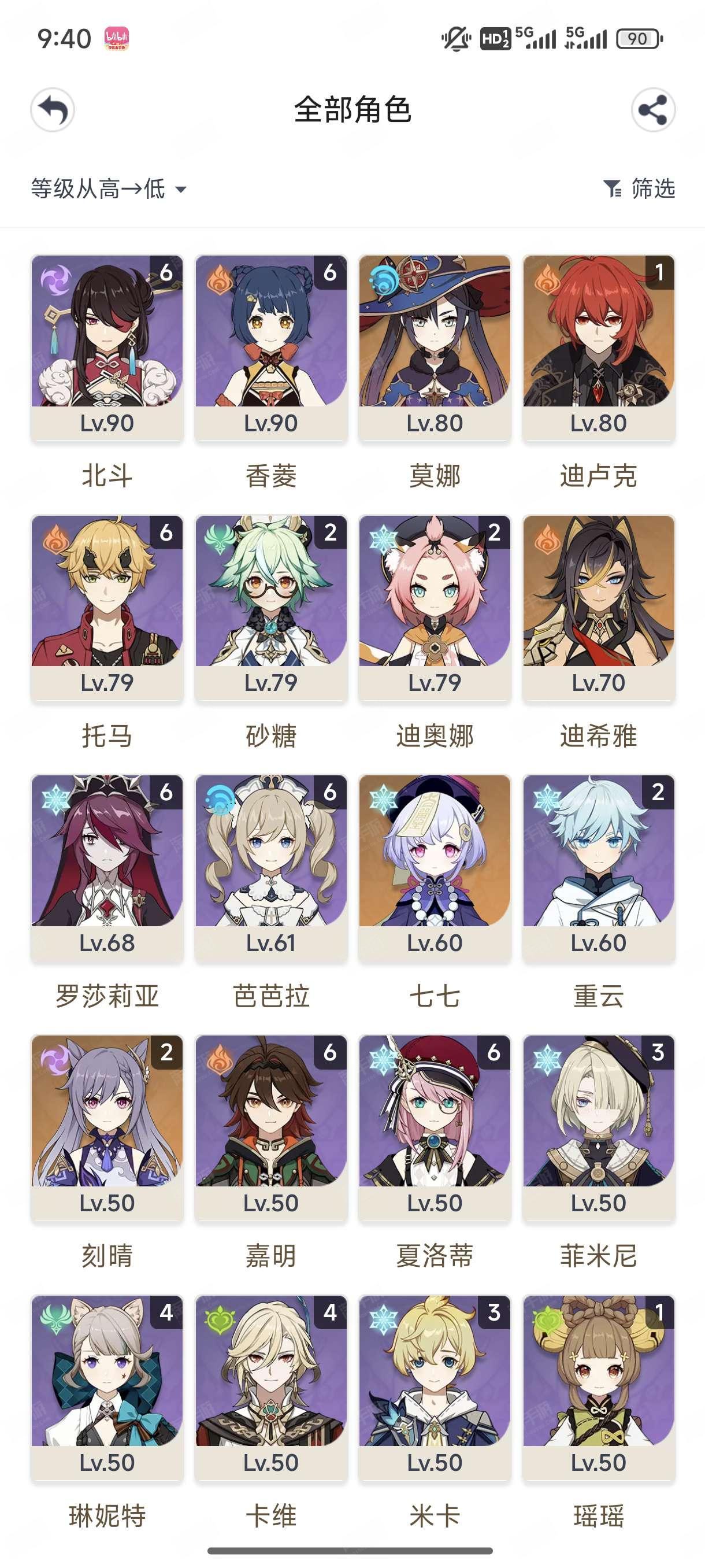View 罗莎莉亚 character details
Viewport: 705px width, 1568px height.
click(107, 867)
